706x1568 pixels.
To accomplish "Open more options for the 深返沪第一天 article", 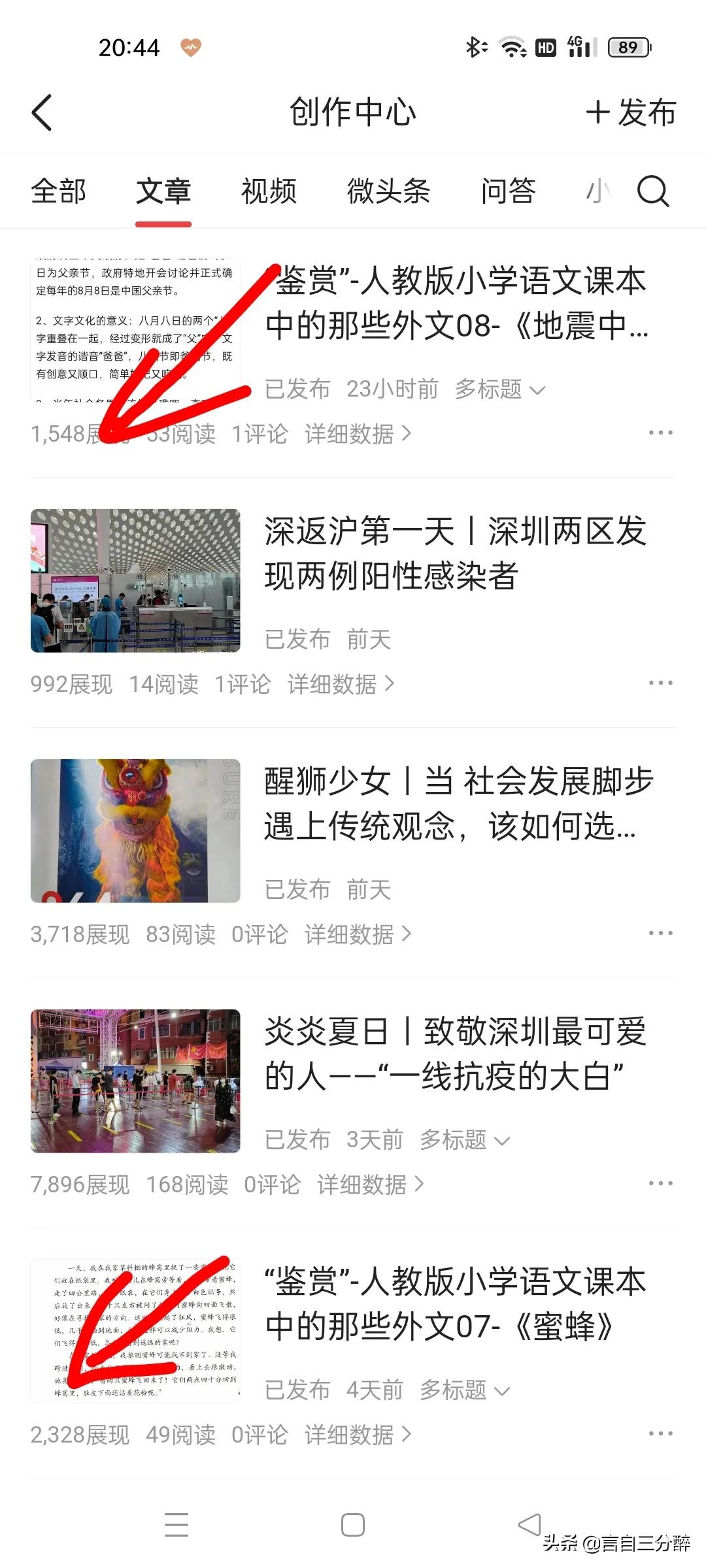I will tap(660, 683).
